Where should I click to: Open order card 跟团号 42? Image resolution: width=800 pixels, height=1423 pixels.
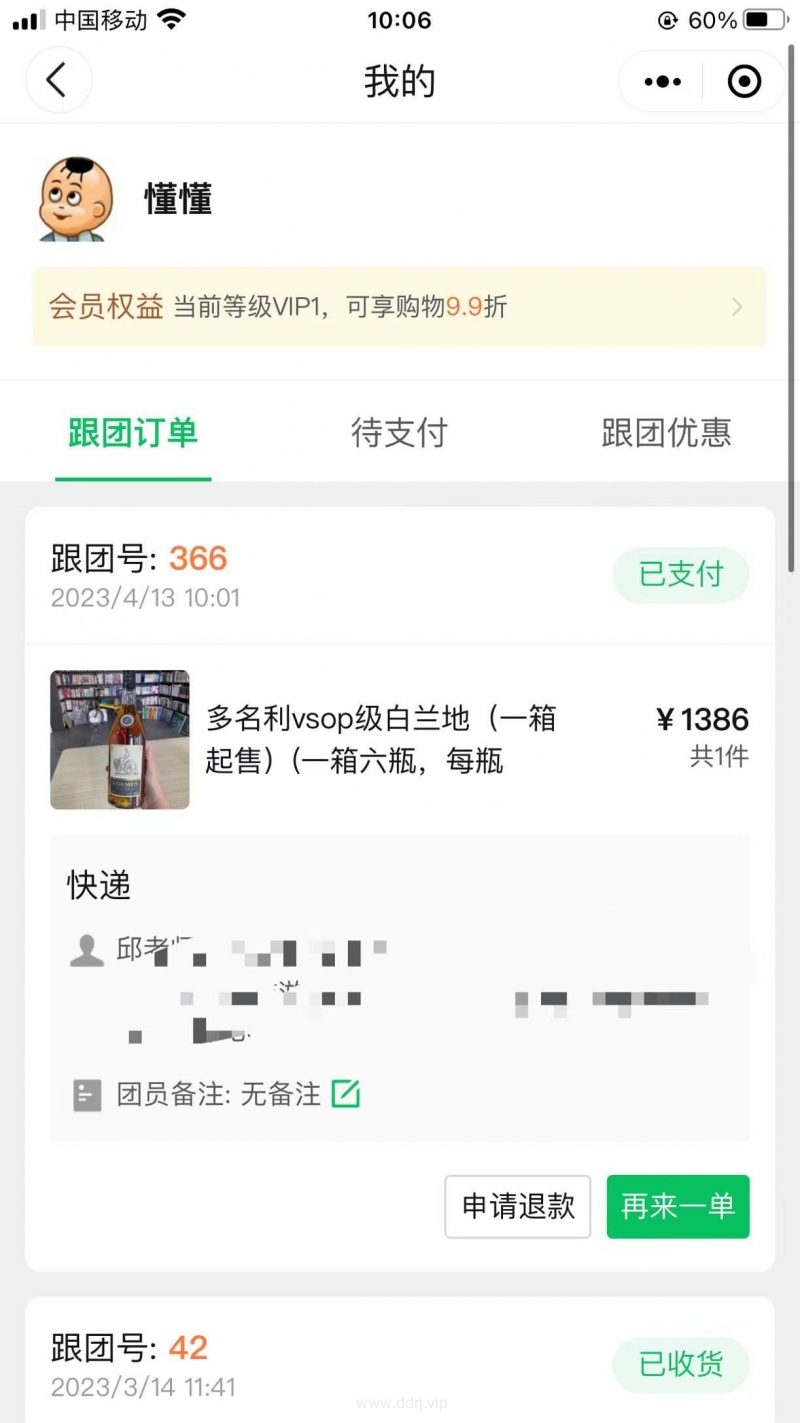[400, 1360]
